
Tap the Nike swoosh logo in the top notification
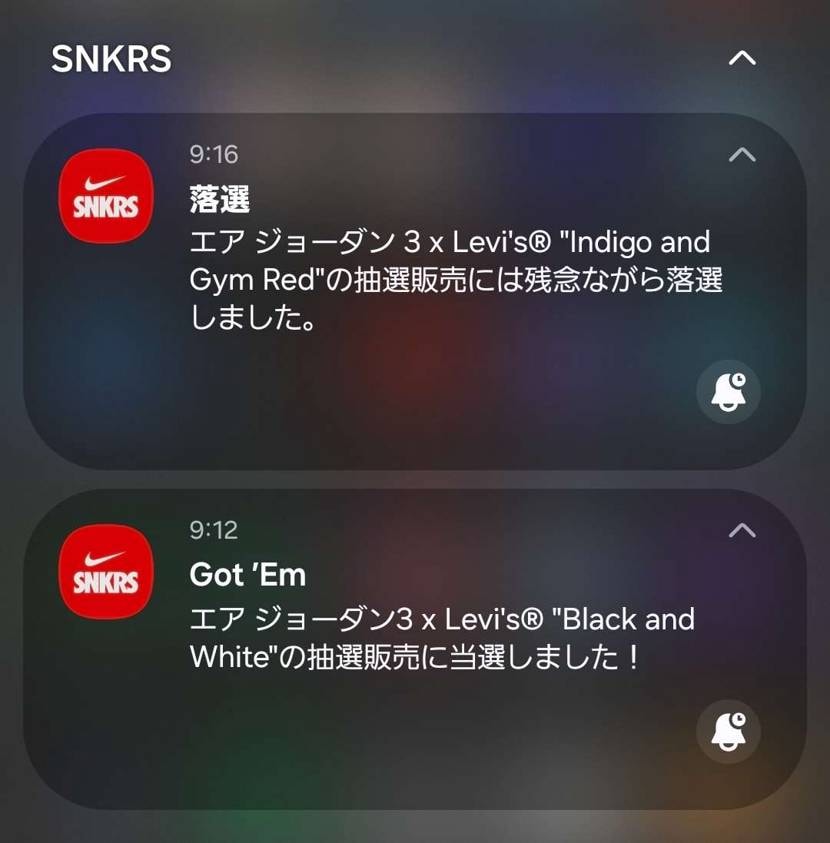pyautogui.click(x=105, y=180)
